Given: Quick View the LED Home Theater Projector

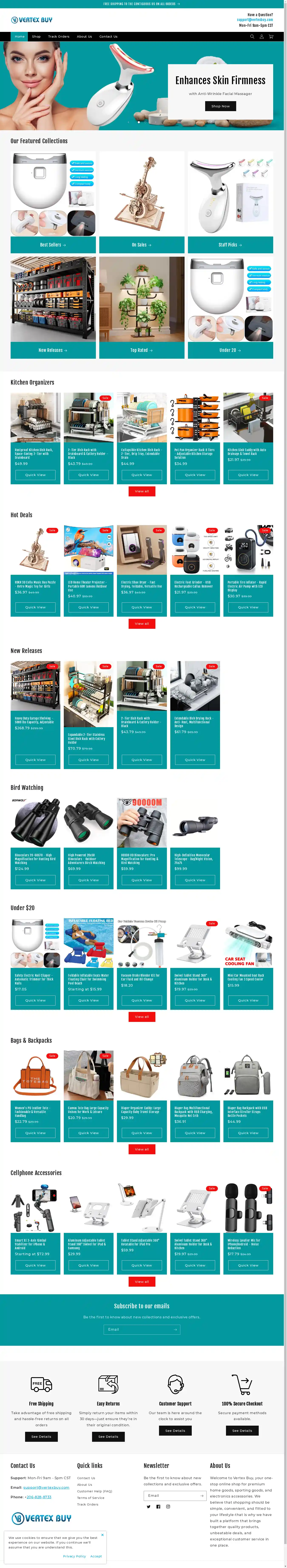Looking at the screenshot, I should [88, 607].
